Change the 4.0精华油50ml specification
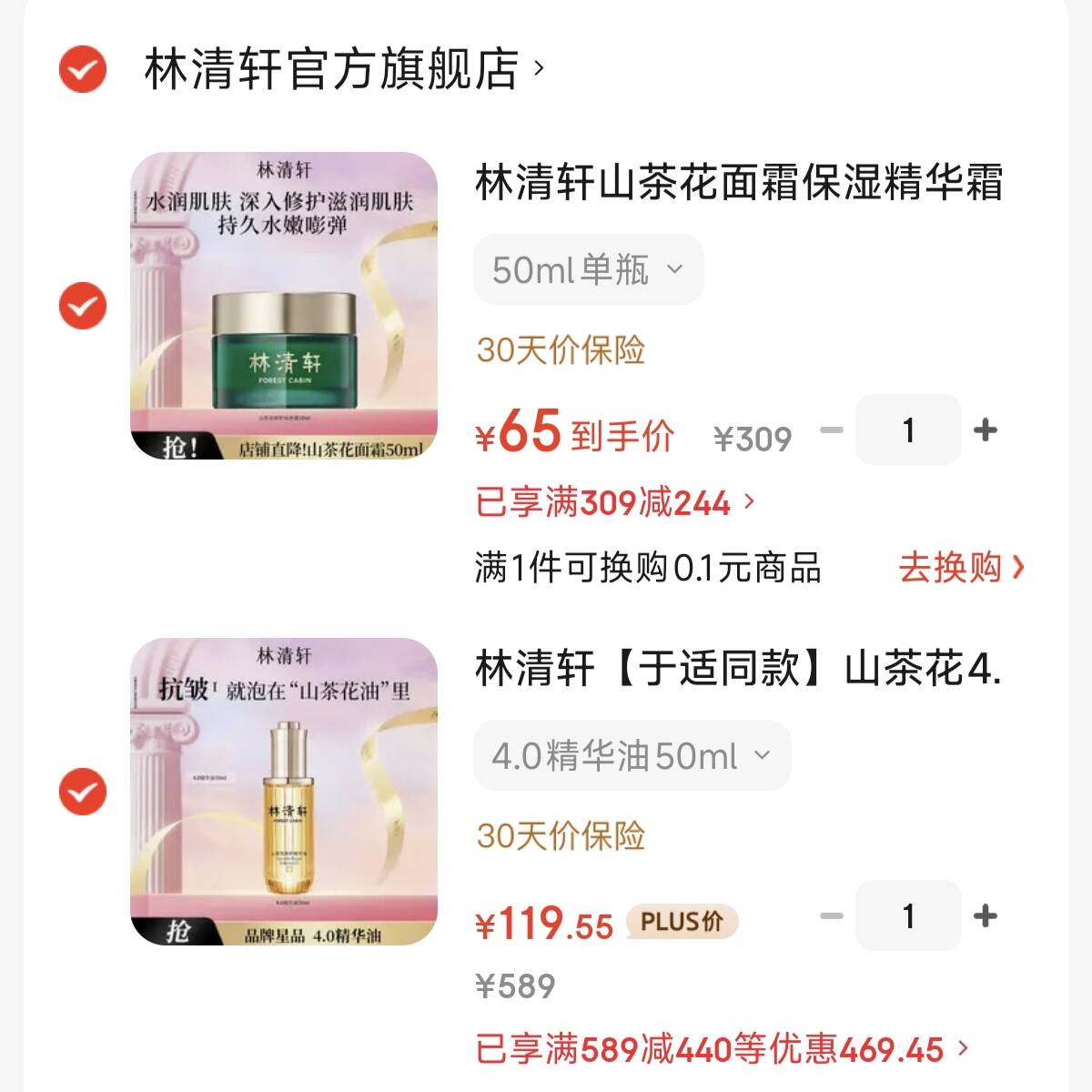1092x1092 pixels. 632,756
